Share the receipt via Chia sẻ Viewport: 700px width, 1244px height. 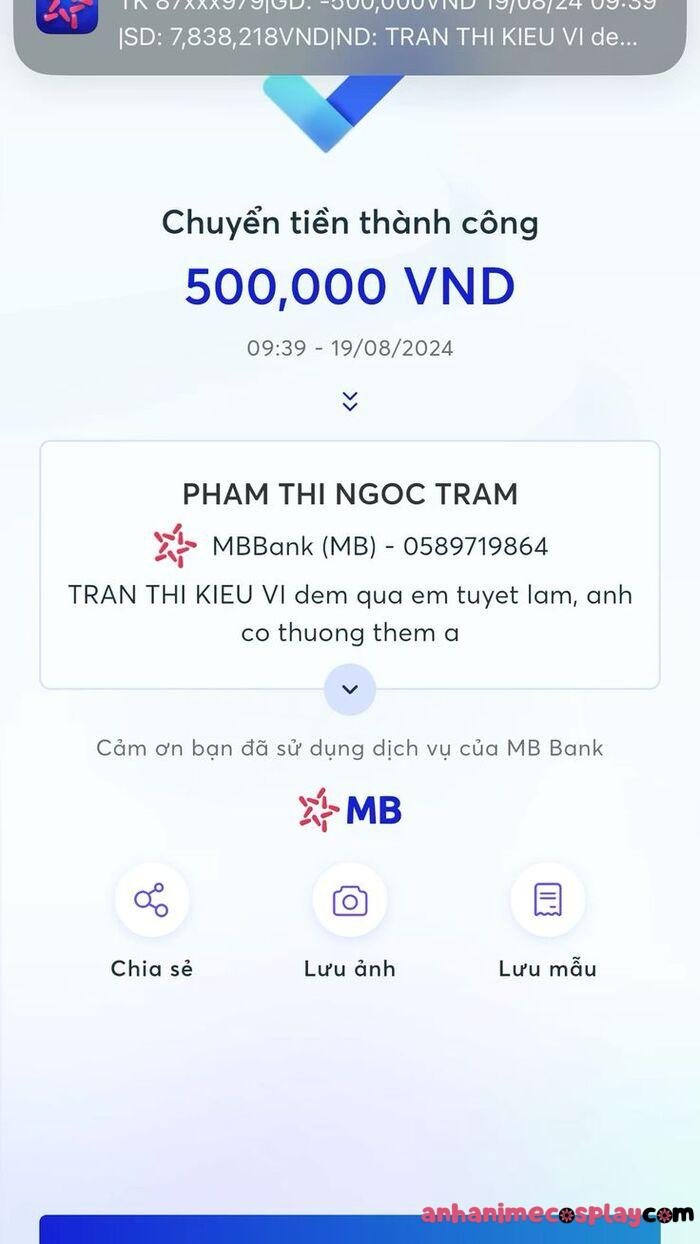pyautogui.click(x=152, y=900)
